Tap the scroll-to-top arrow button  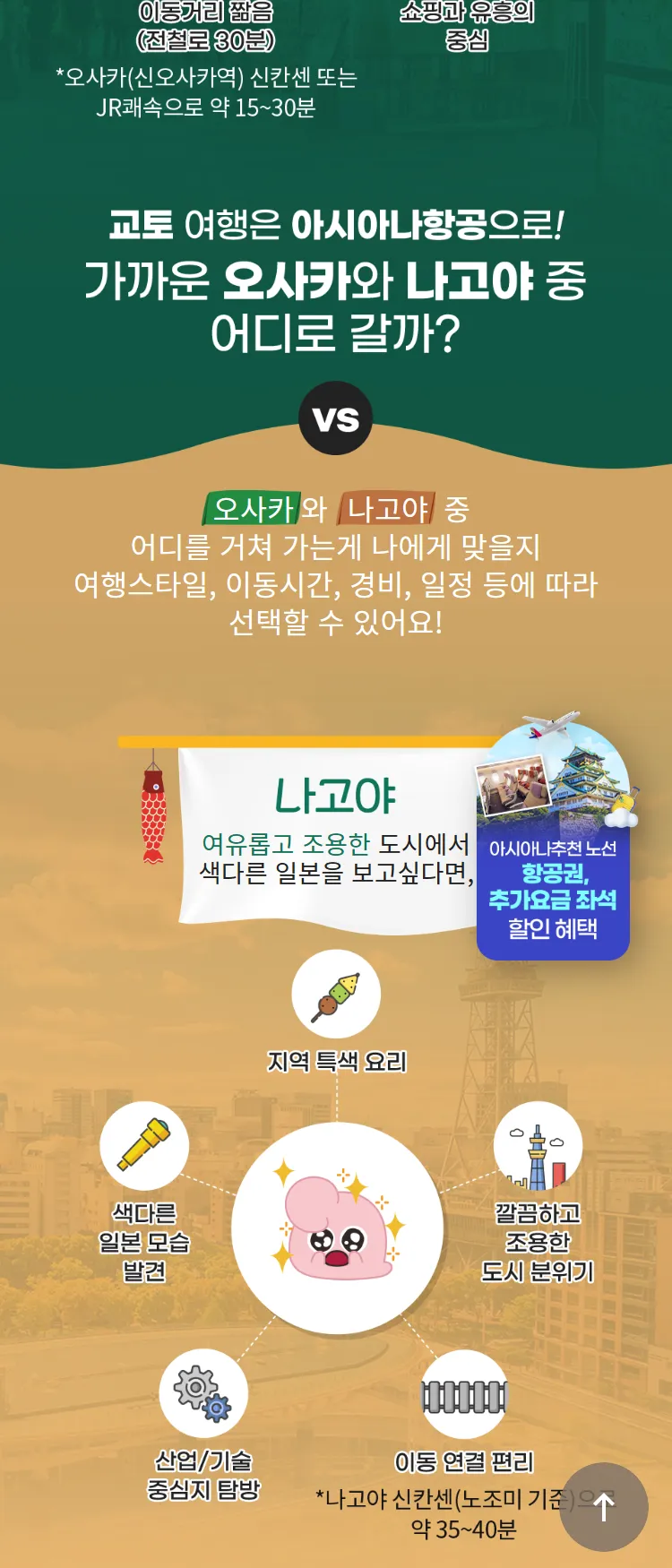(x=604, y=1507)
